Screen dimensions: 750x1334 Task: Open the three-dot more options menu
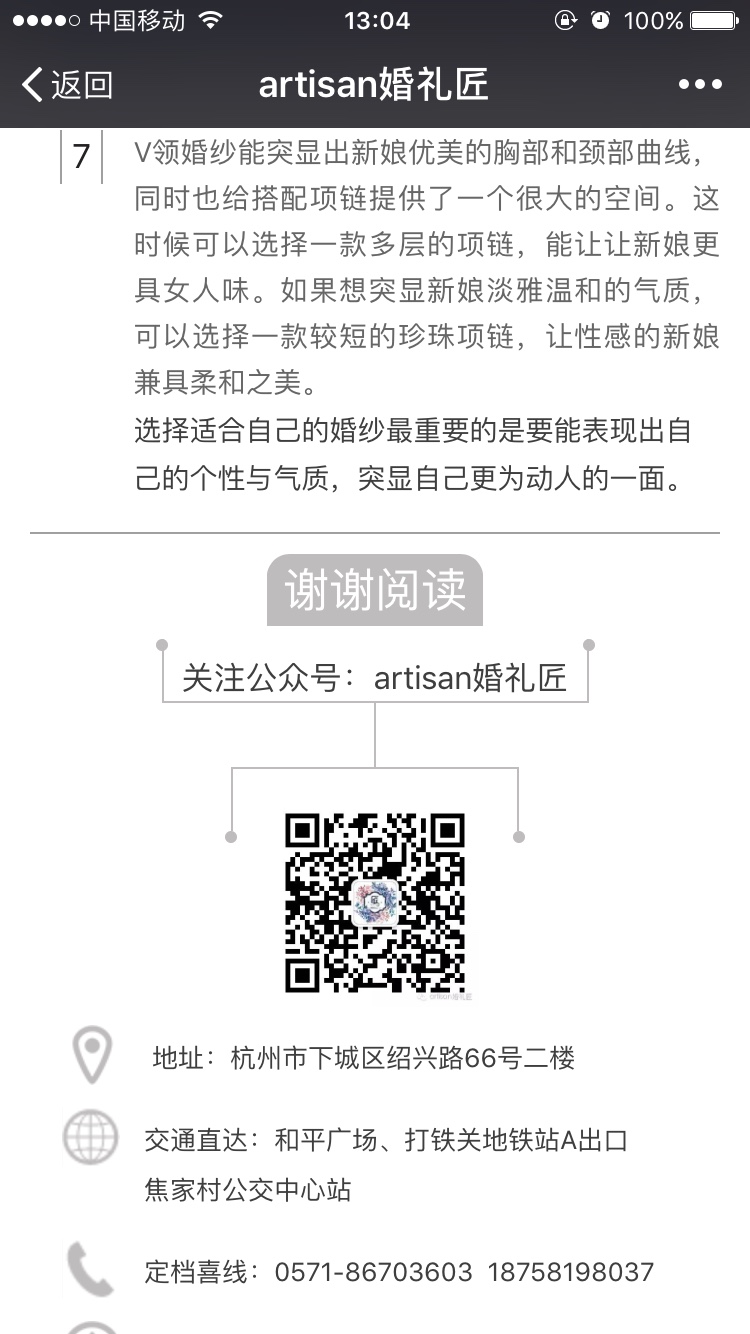click(699, 85)
